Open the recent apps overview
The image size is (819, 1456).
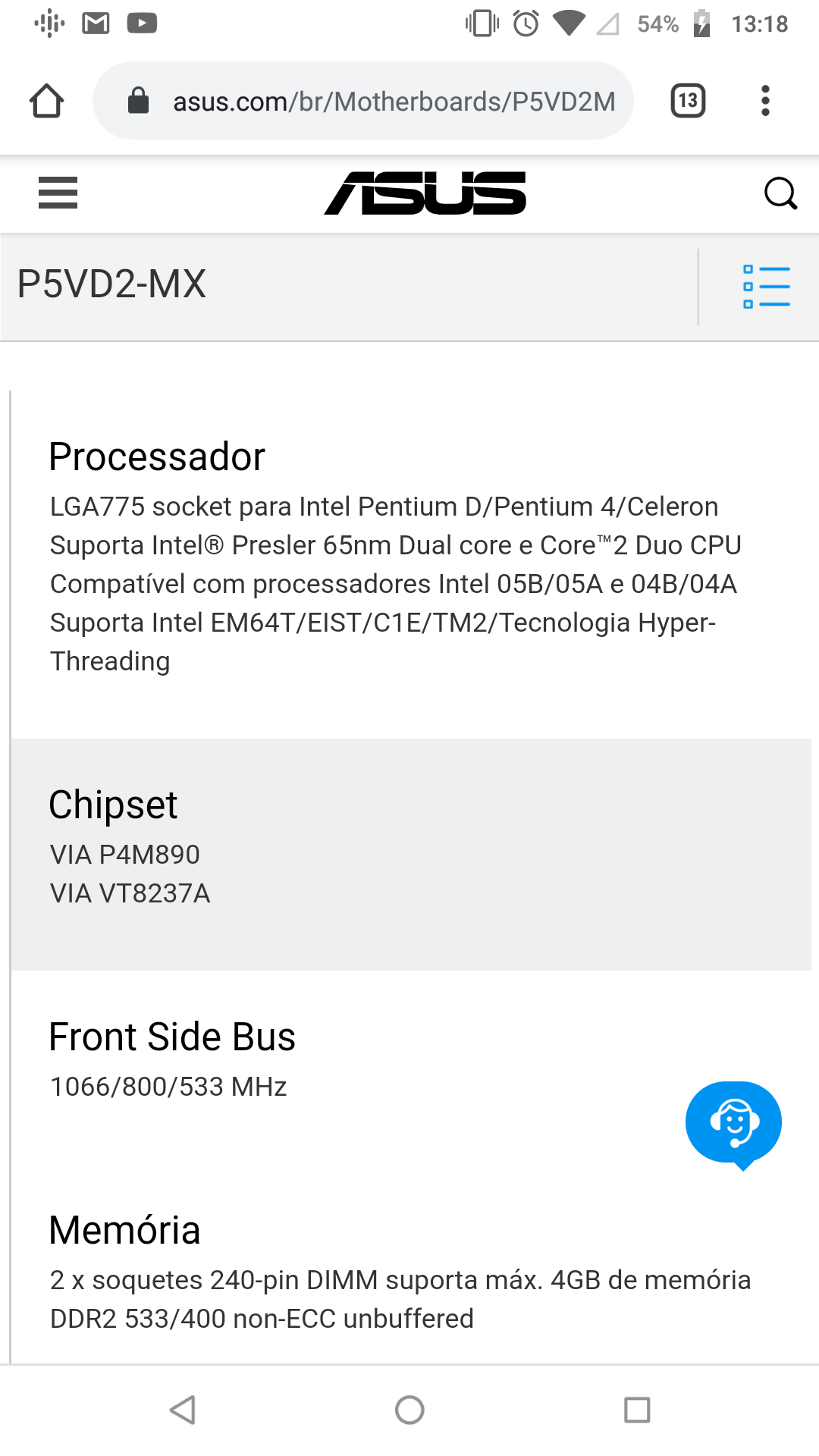coord(637,1410)
